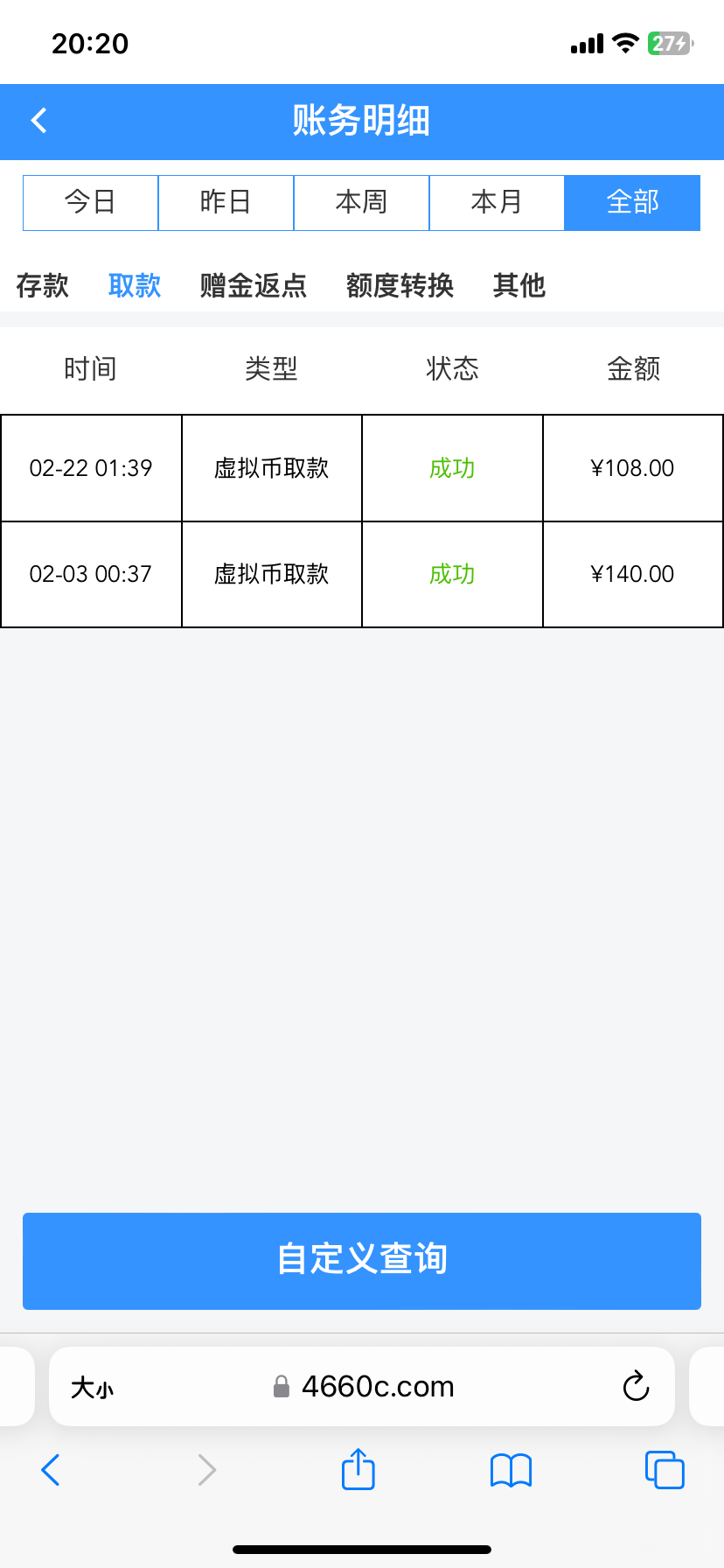
Task: Go back from 账务明细 page
Action: pos(39,121)
